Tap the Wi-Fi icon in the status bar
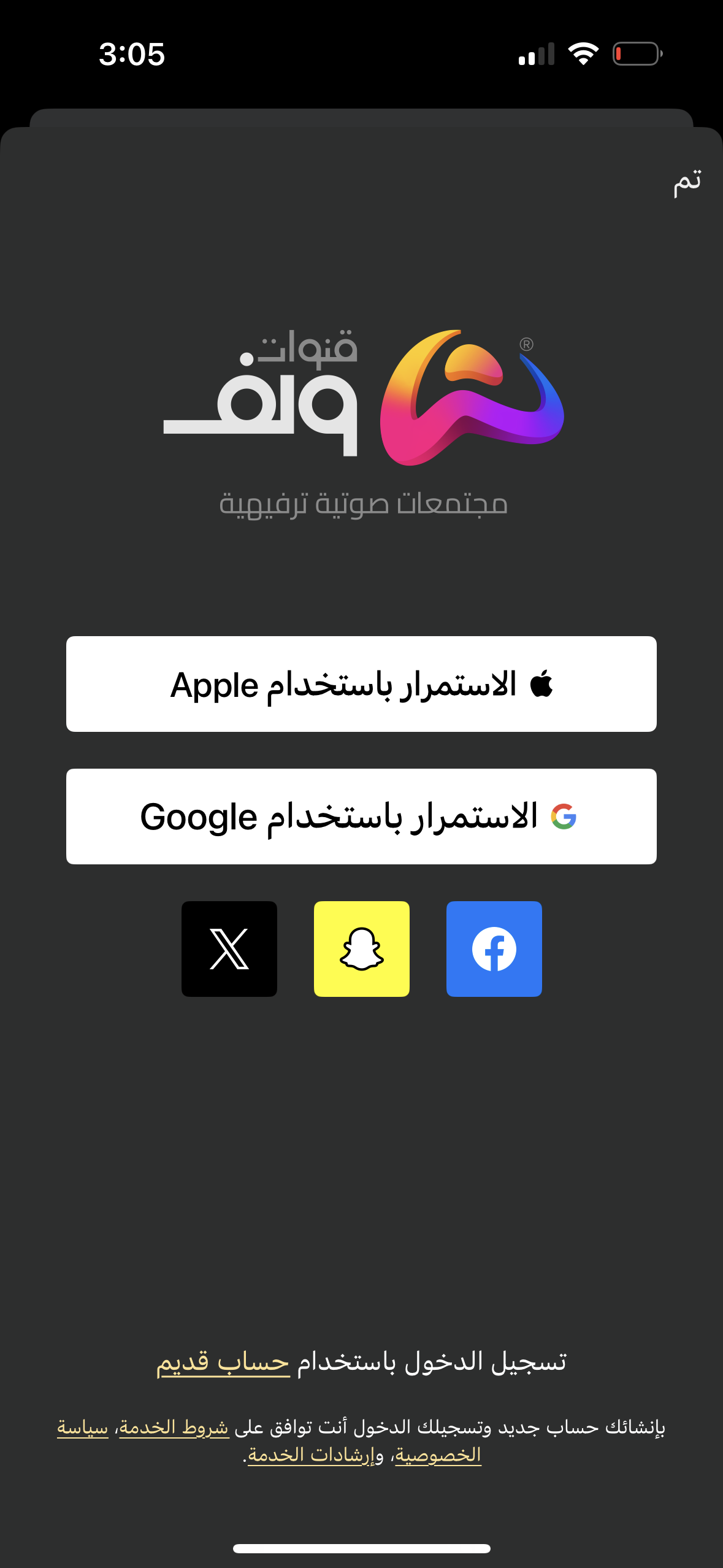Screen dimensions: 723x1568 coord(585,54)
